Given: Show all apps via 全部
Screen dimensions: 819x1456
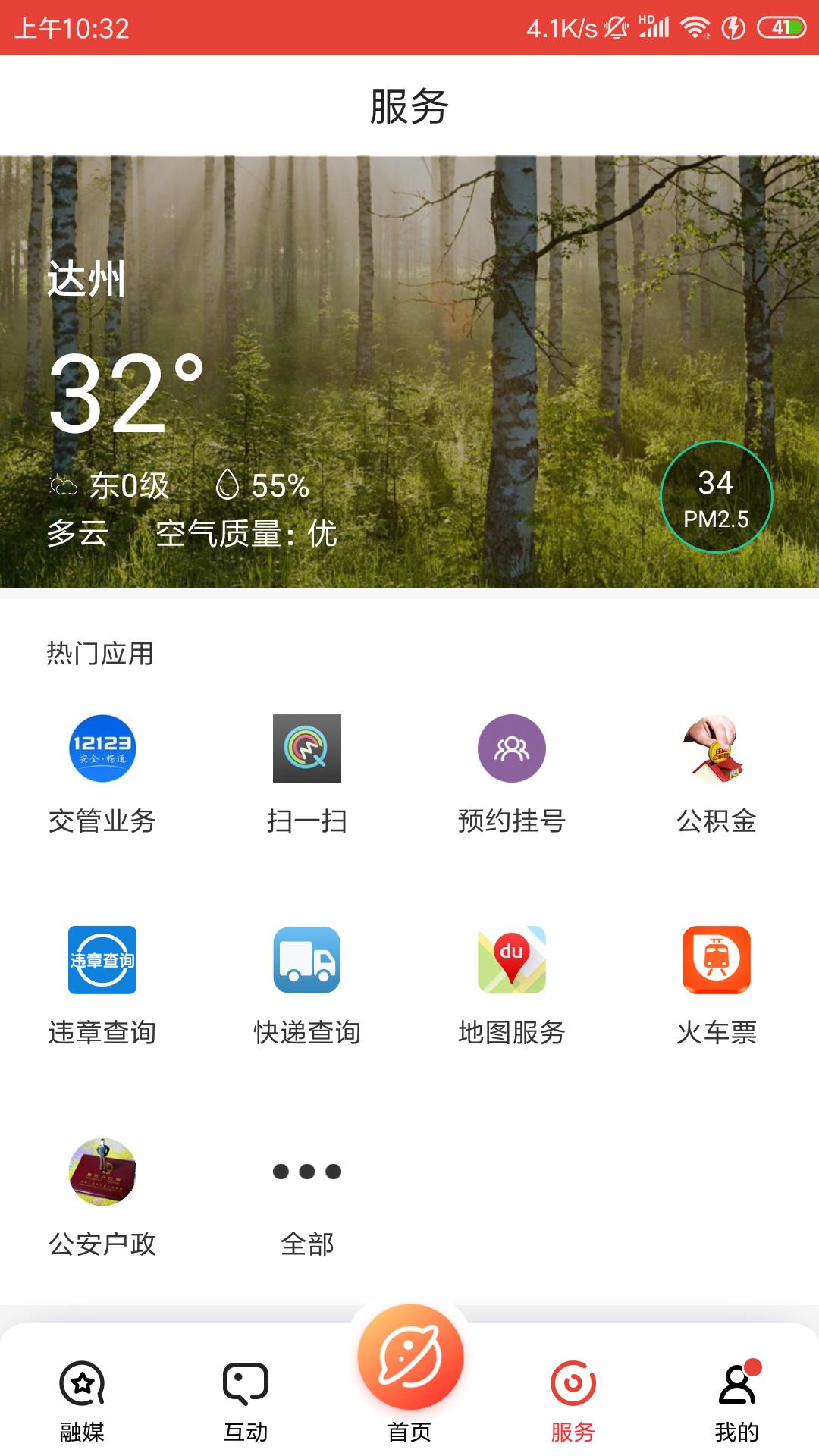Looking at the screenshot, I should point(307,1196).
